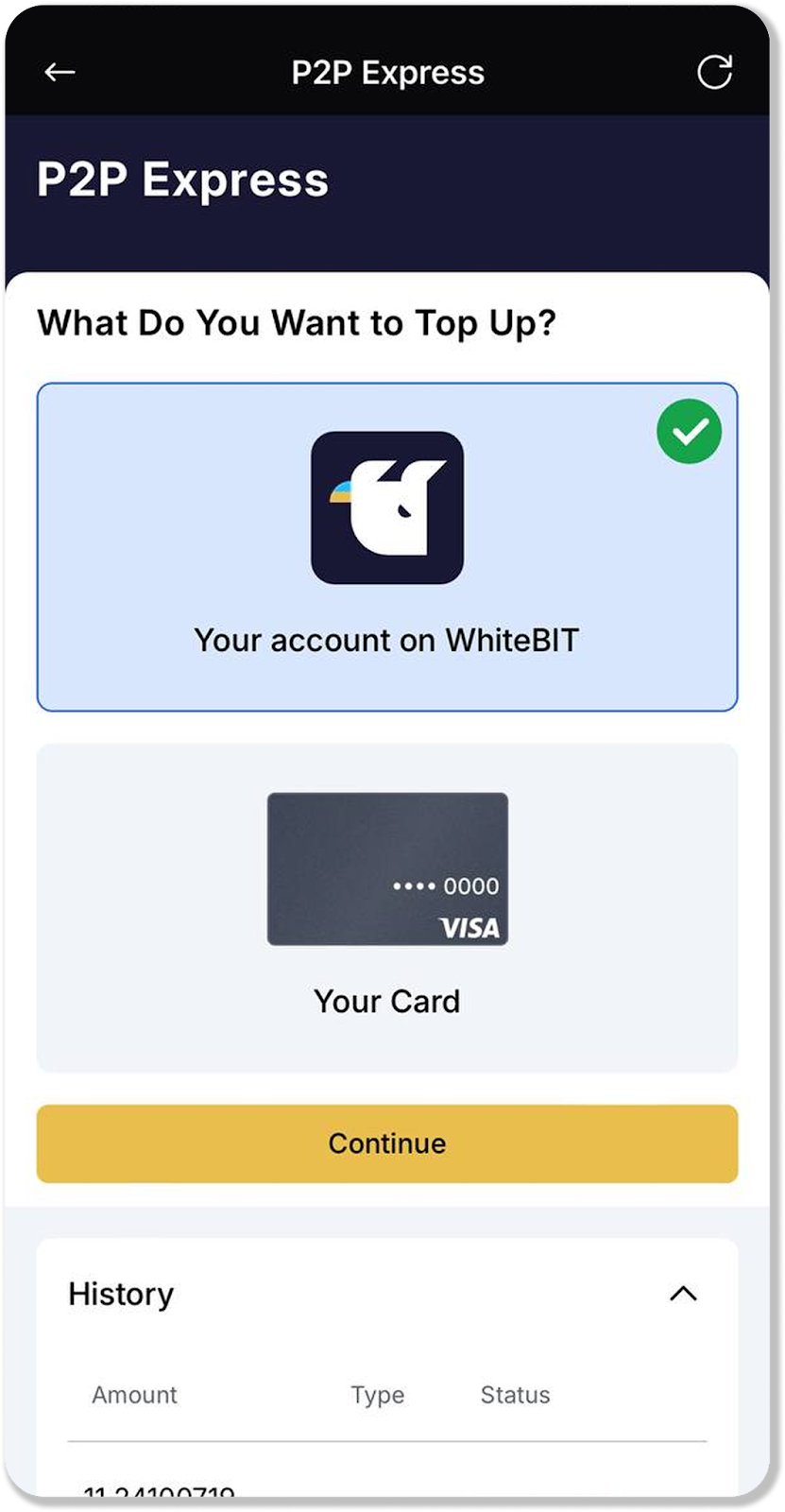Image resolution: width=785 pixels, height=1512 pixels.
Task: Select Your account on WhiteBIT option
Action: (387, 546)
